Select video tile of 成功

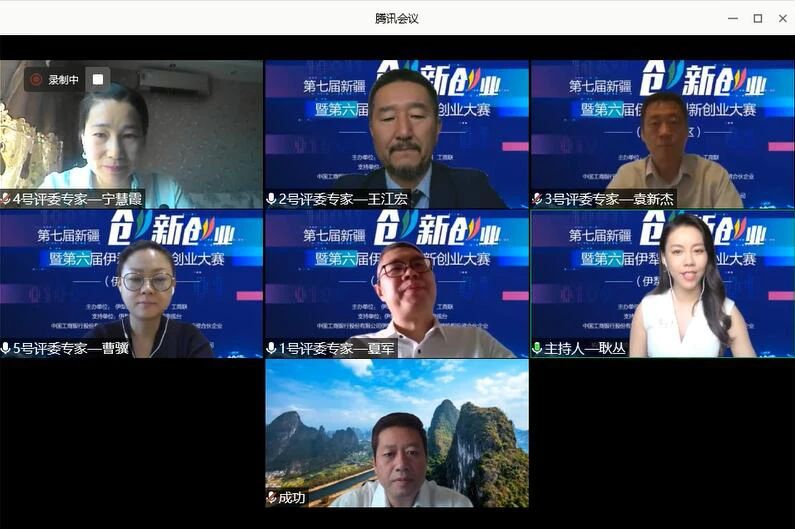pos(396,435)
